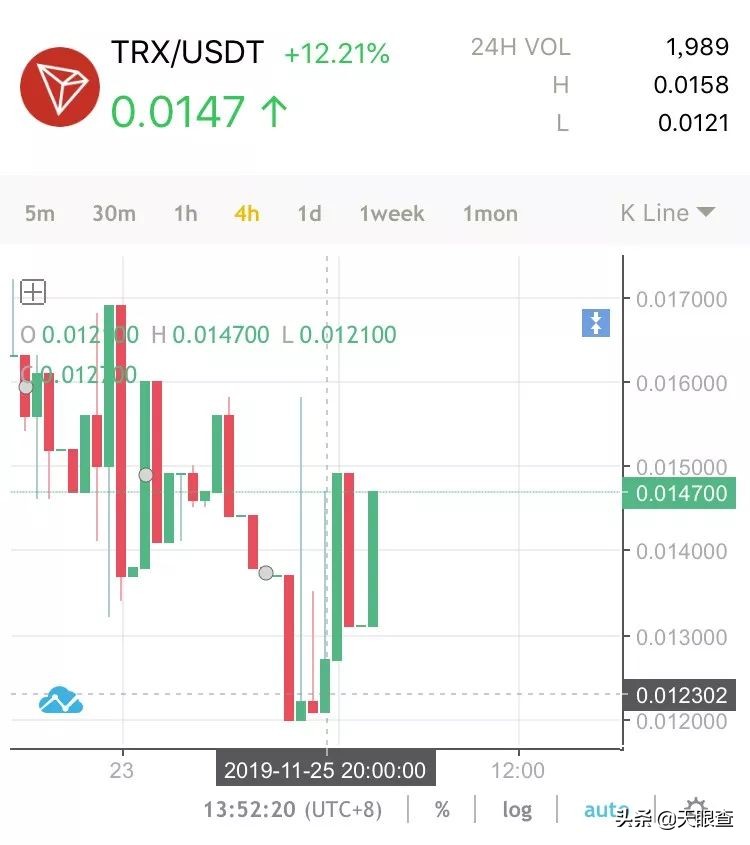This screenshot has width=750, height=845.
Task: Enable the log scale
Action: point(517,809)
